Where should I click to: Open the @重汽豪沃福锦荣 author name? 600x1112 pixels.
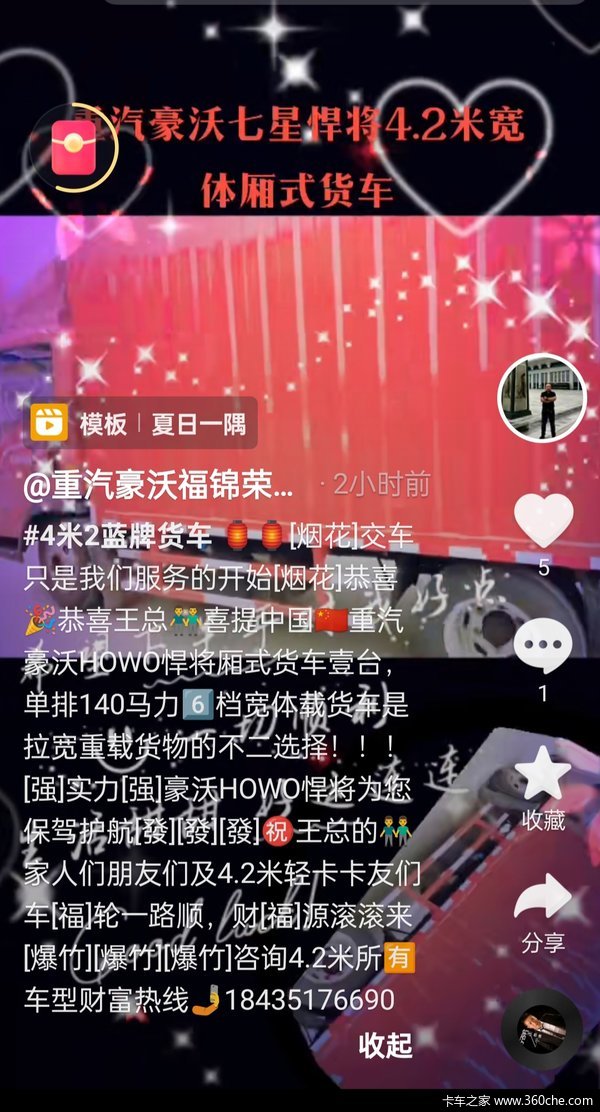[x=160, y=486]
